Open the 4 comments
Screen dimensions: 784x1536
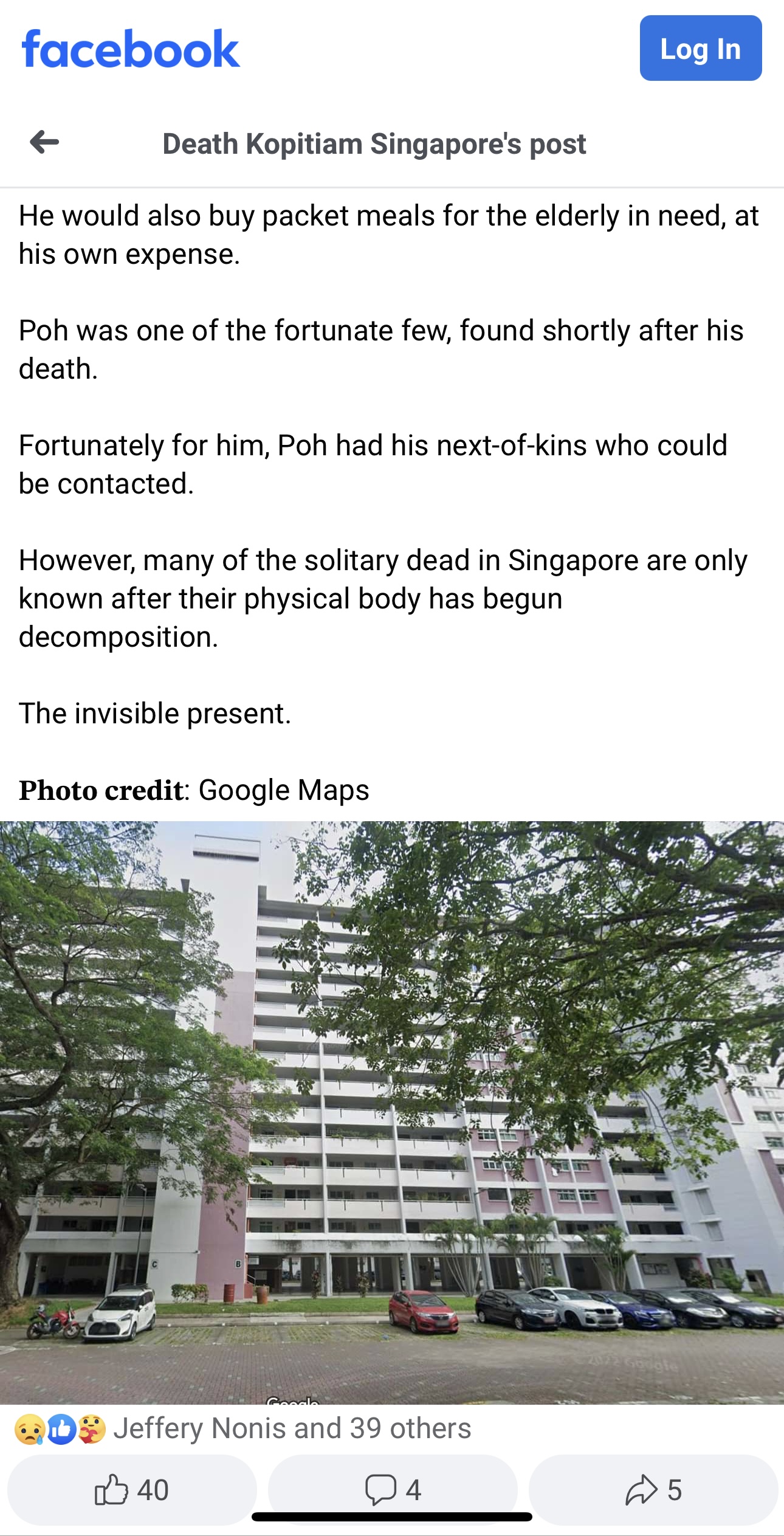point(393,1490)
